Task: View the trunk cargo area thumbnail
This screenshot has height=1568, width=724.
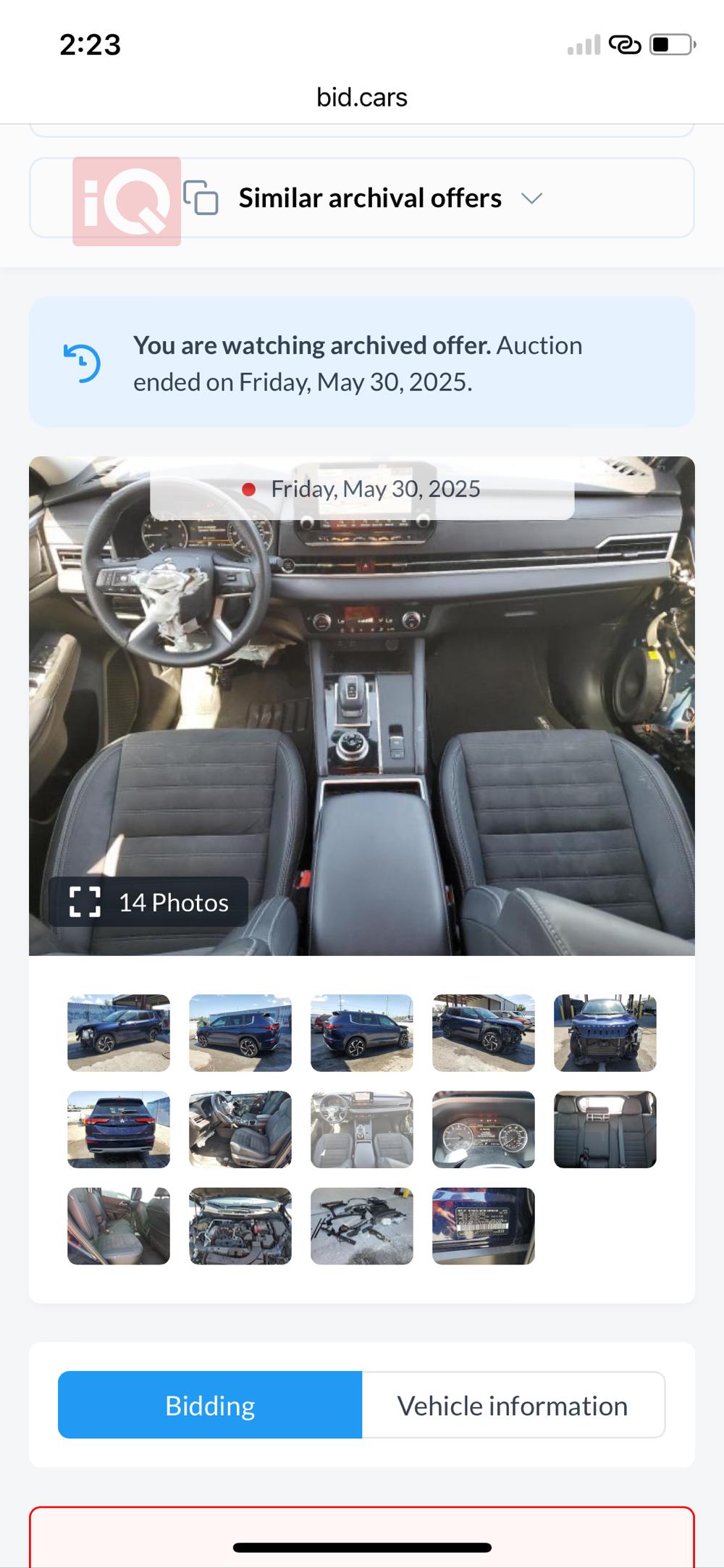Action: [605, 1129]
